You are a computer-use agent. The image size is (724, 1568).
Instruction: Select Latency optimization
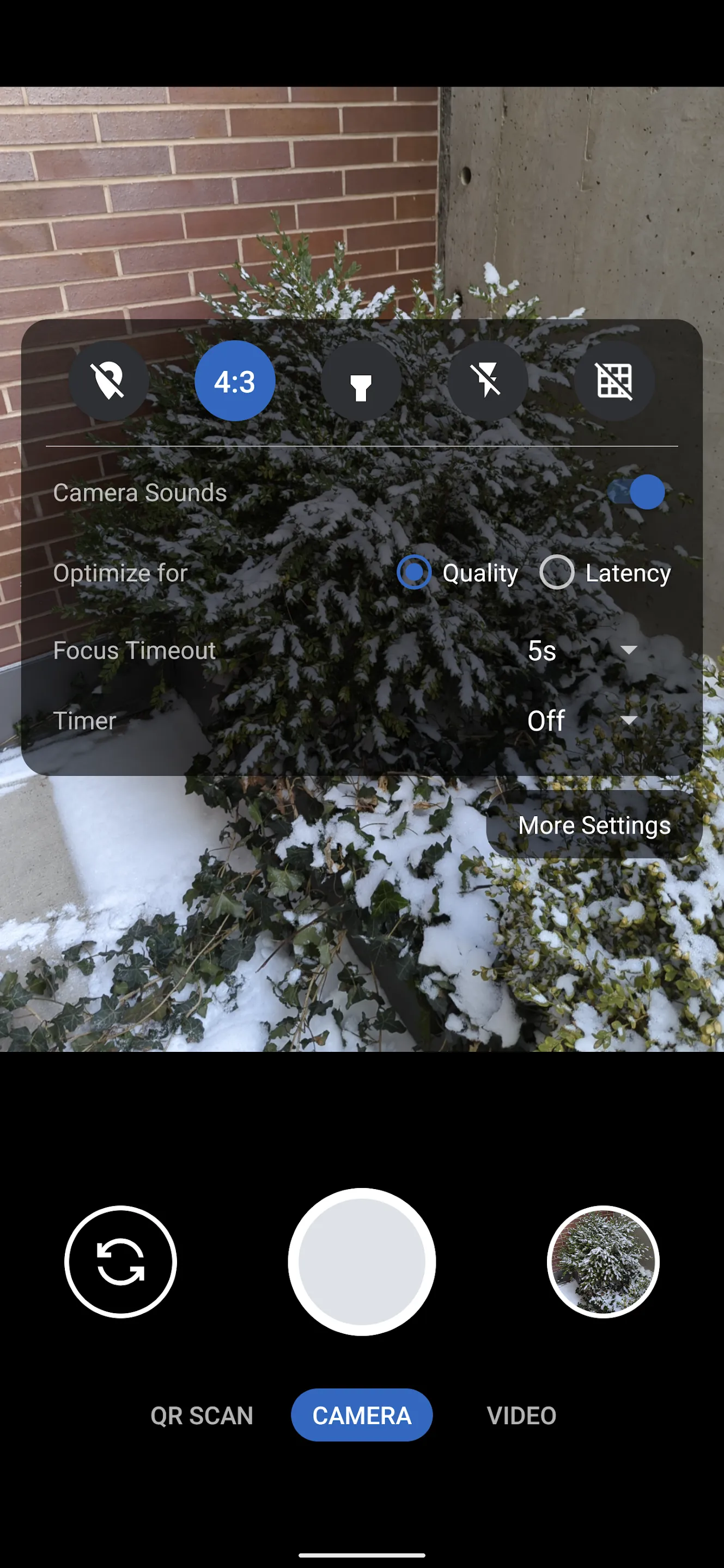point(557,572)
